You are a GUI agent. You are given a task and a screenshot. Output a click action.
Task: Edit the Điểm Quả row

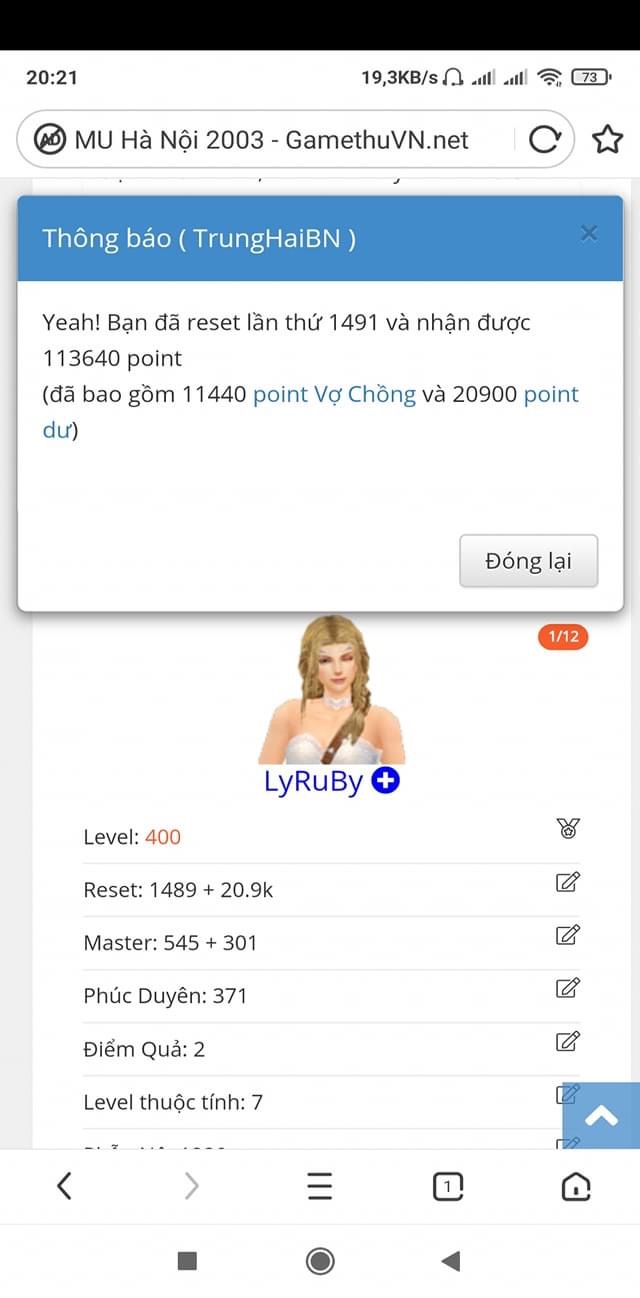[568, 1041]
